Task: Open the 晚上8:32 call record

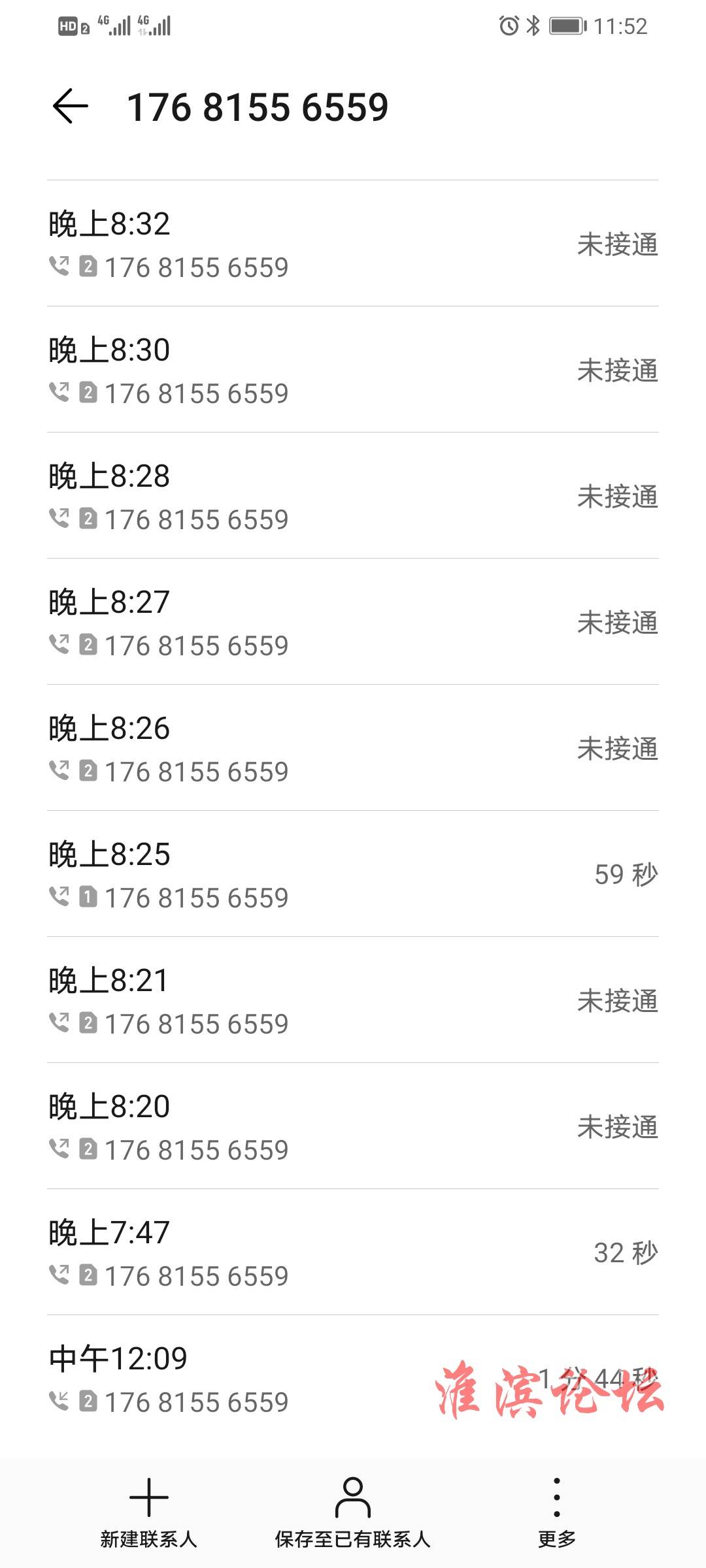Action: pos(353,243)
